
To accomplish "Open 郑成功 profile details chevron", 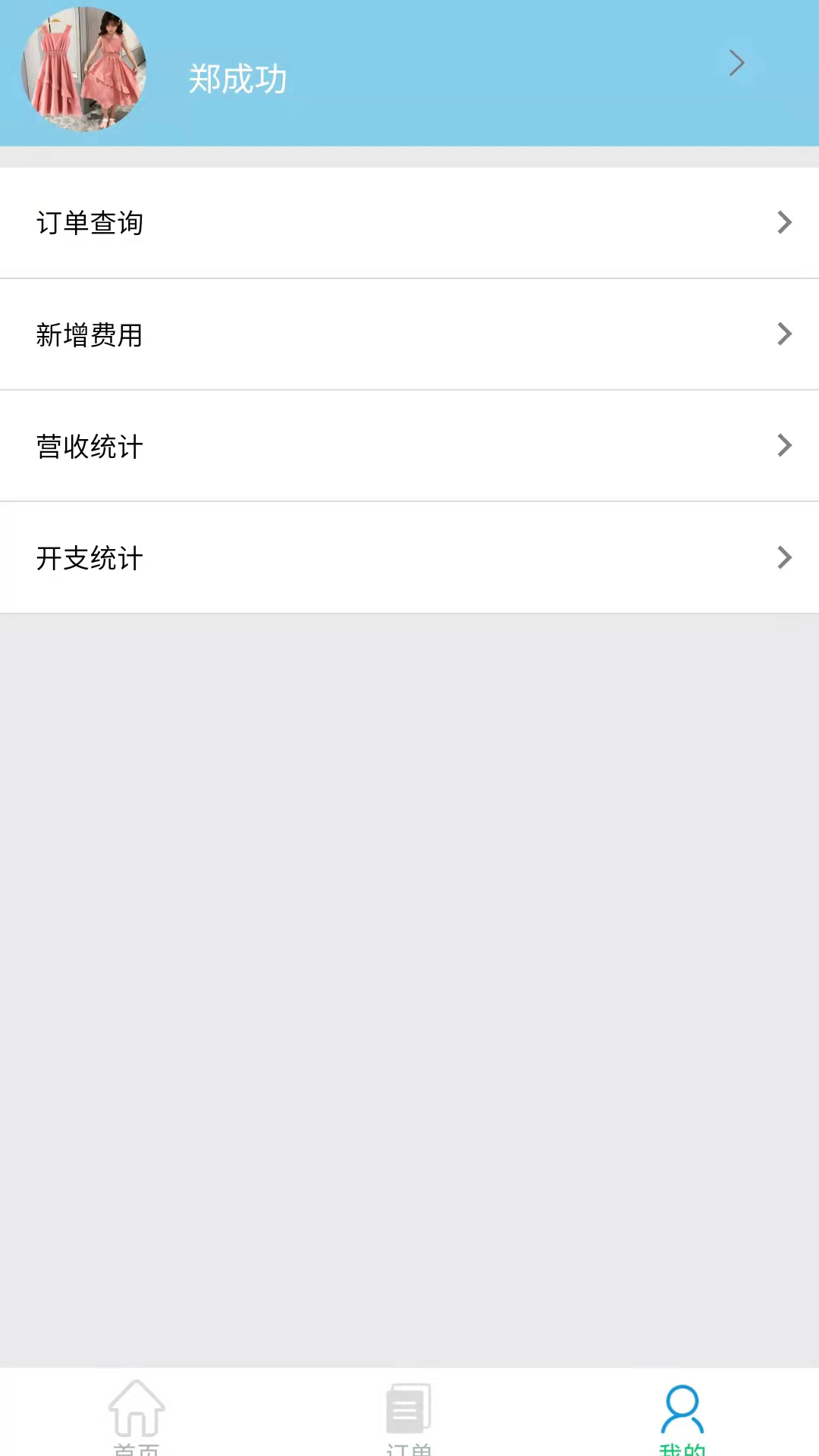I will 736,64.
